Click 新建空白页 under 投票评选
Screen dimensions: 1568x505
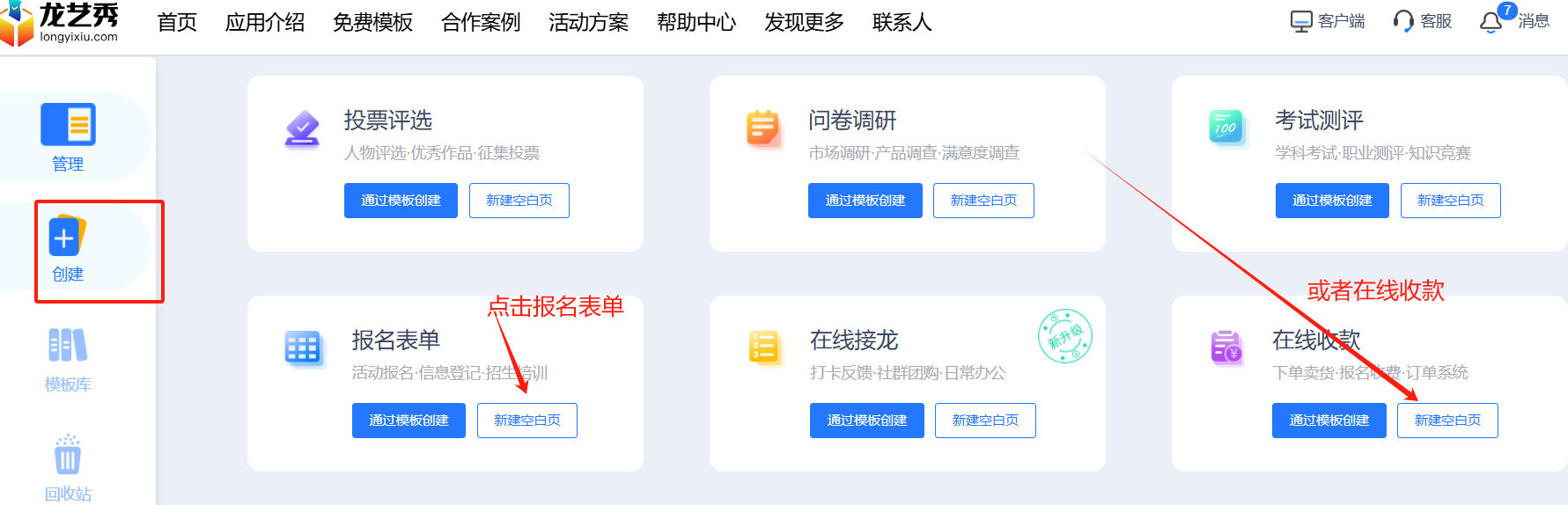(x=519, y=201)
